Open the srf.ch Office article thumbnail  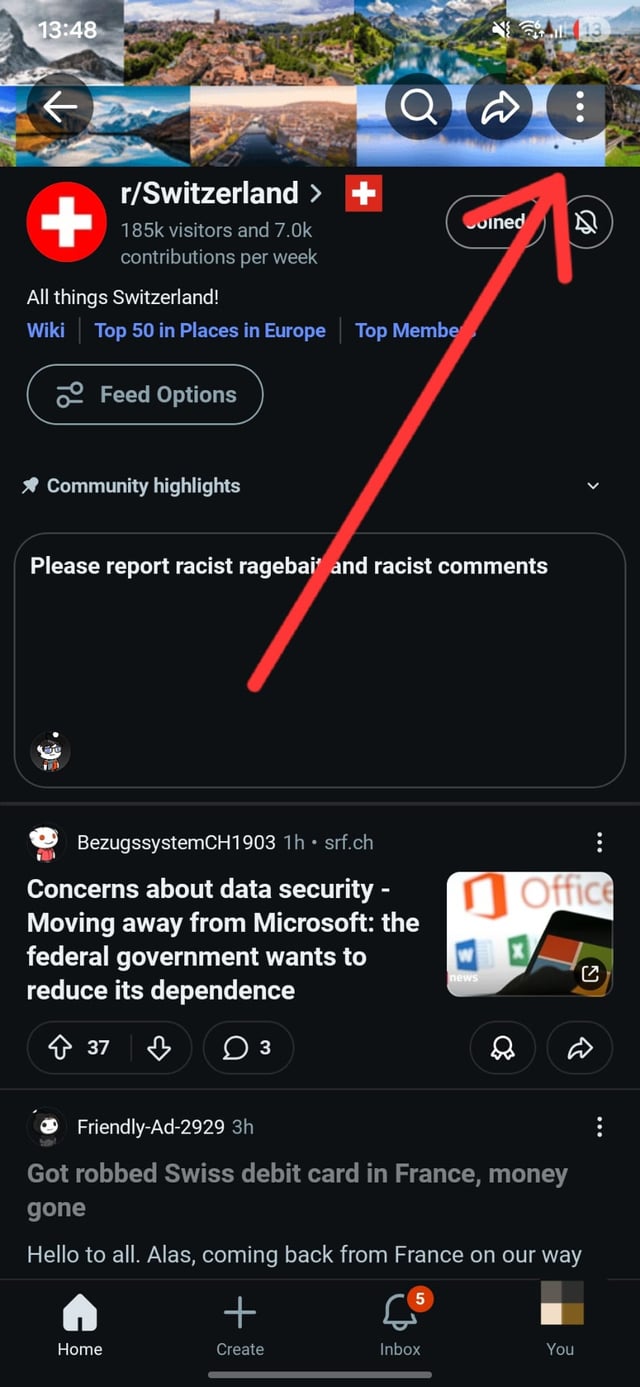pos(529,934)
